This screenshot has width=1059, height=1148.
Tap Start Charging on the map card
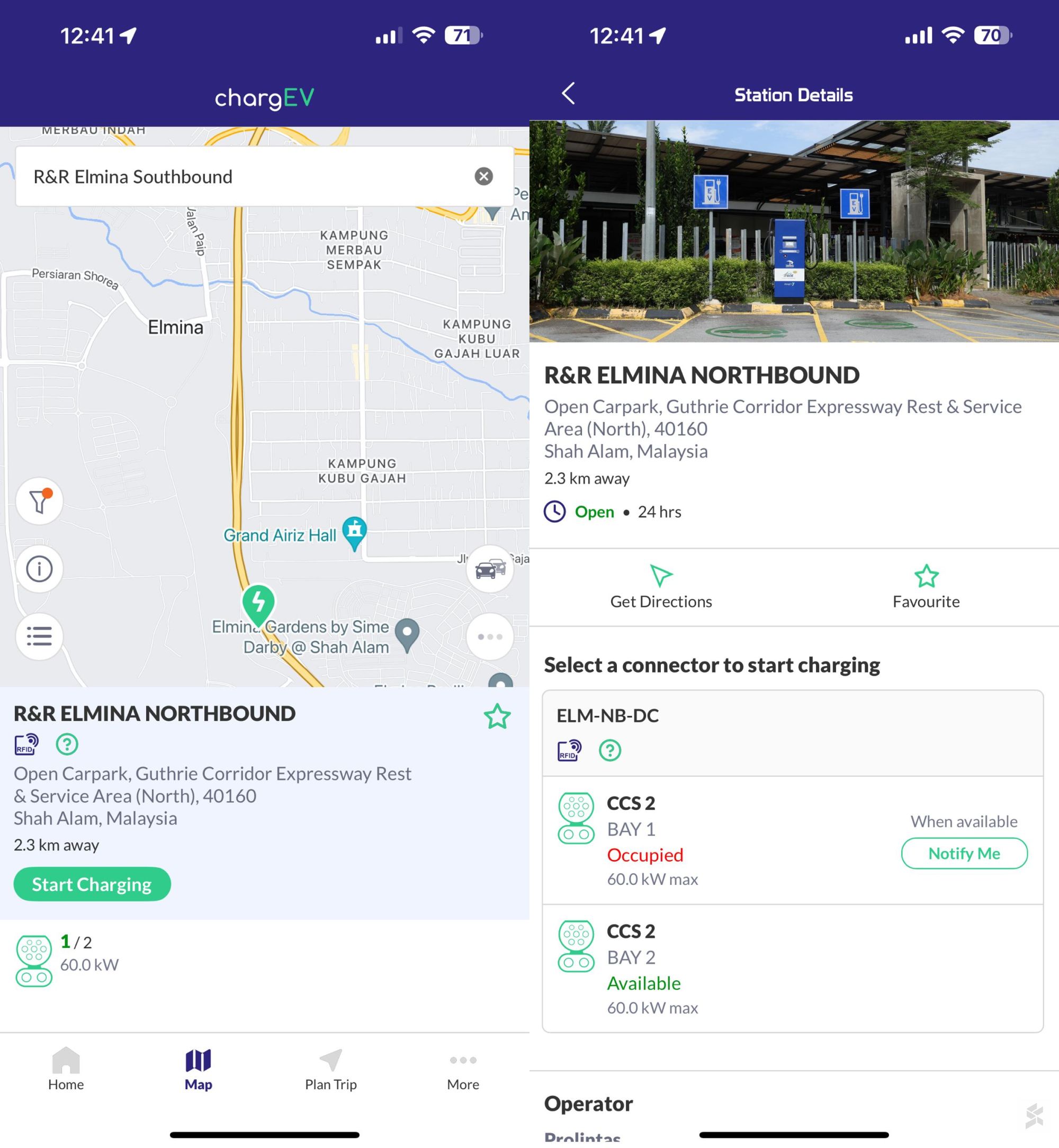pyautogui.click(x=92, y=884)
